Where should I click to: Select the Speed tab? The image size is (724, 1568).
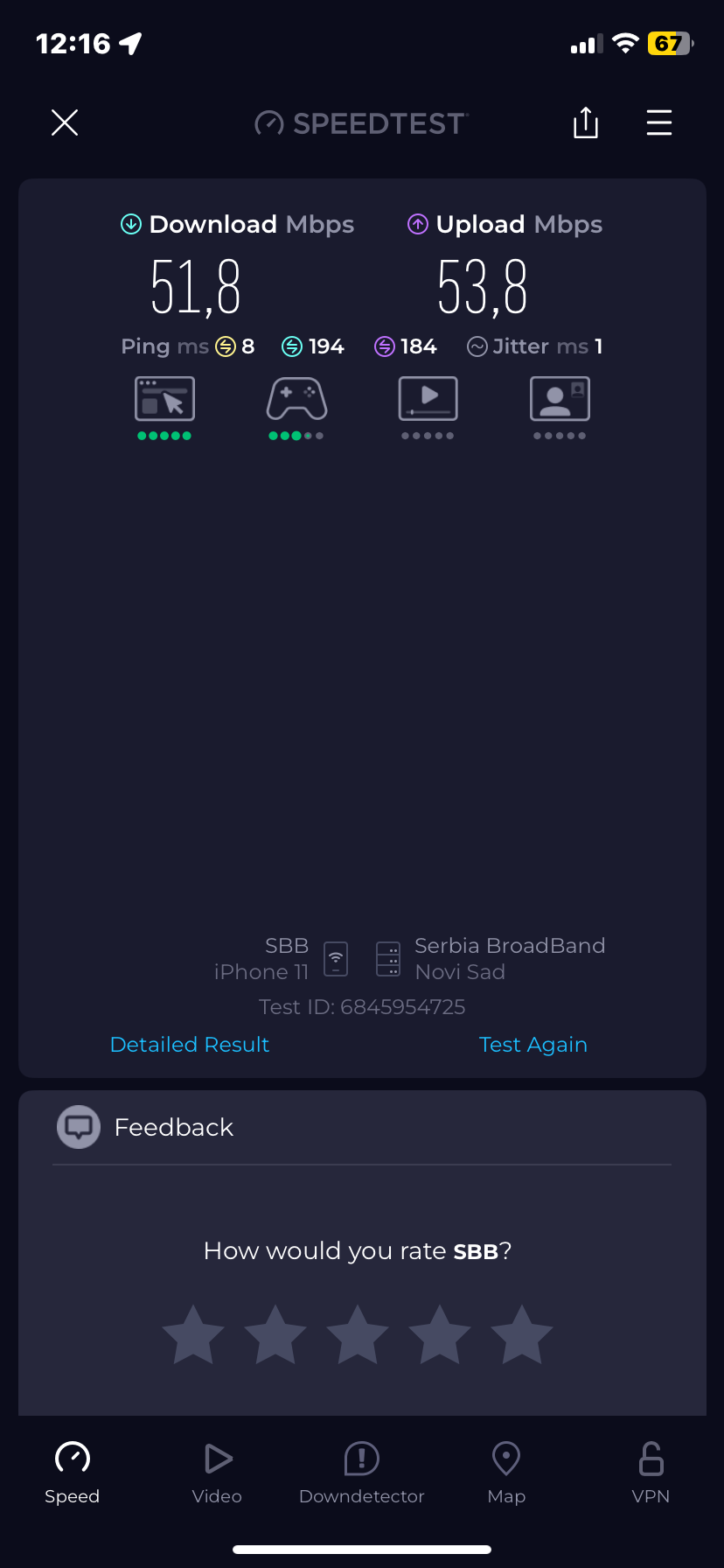(x=73, y=1473)
